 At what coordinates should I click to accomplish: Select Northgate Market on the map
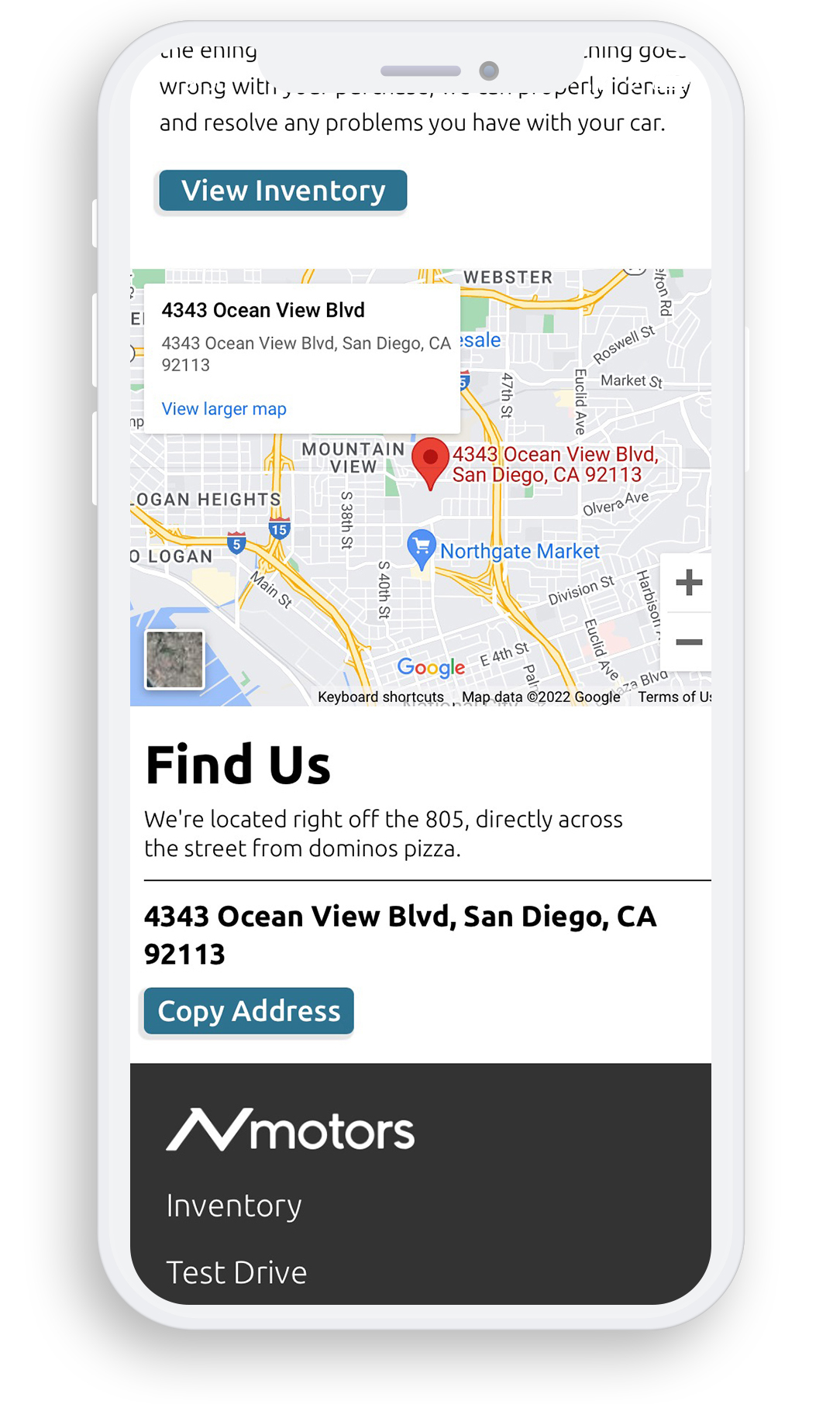click(x=518, y=551)
